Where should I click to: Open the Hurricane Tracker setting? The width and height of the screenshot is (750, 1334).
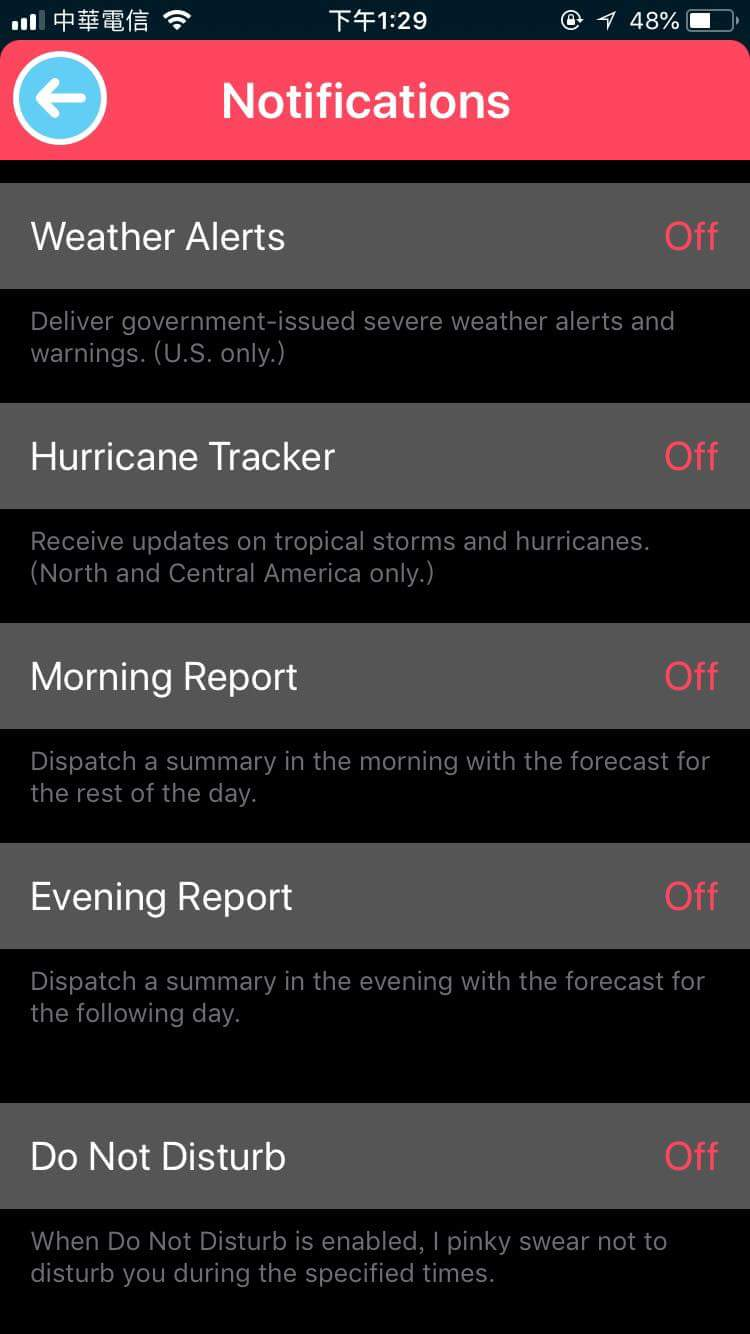(x=375, y=456)
